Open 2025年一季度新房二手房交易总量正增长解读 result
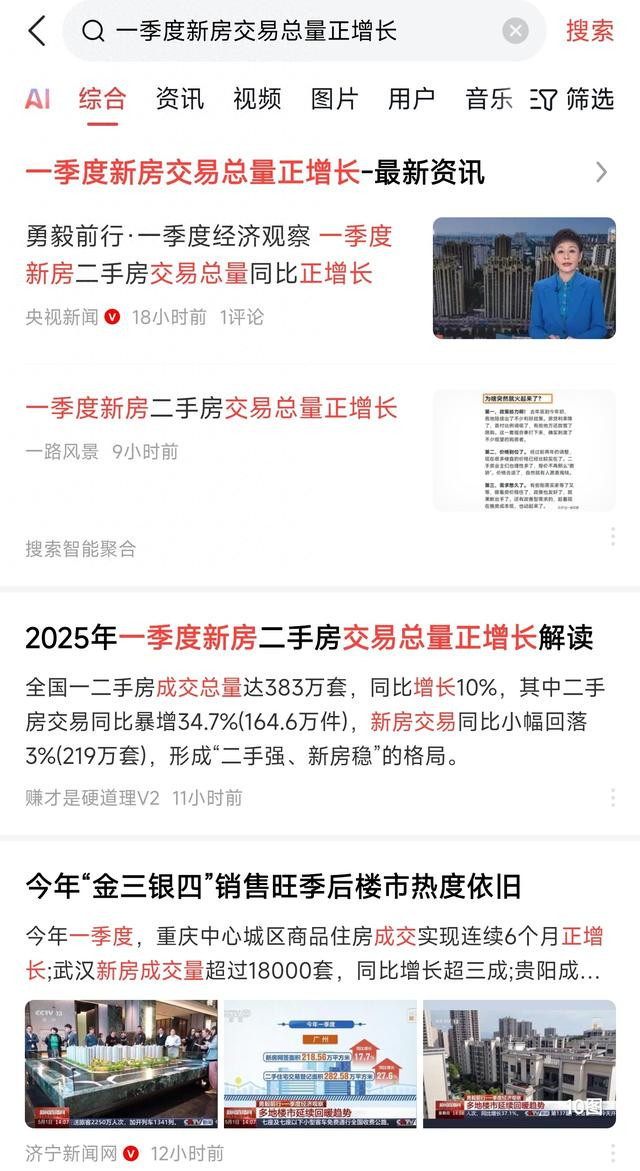The width and height of the screenshot is (640, 1171). click(309, 639)
